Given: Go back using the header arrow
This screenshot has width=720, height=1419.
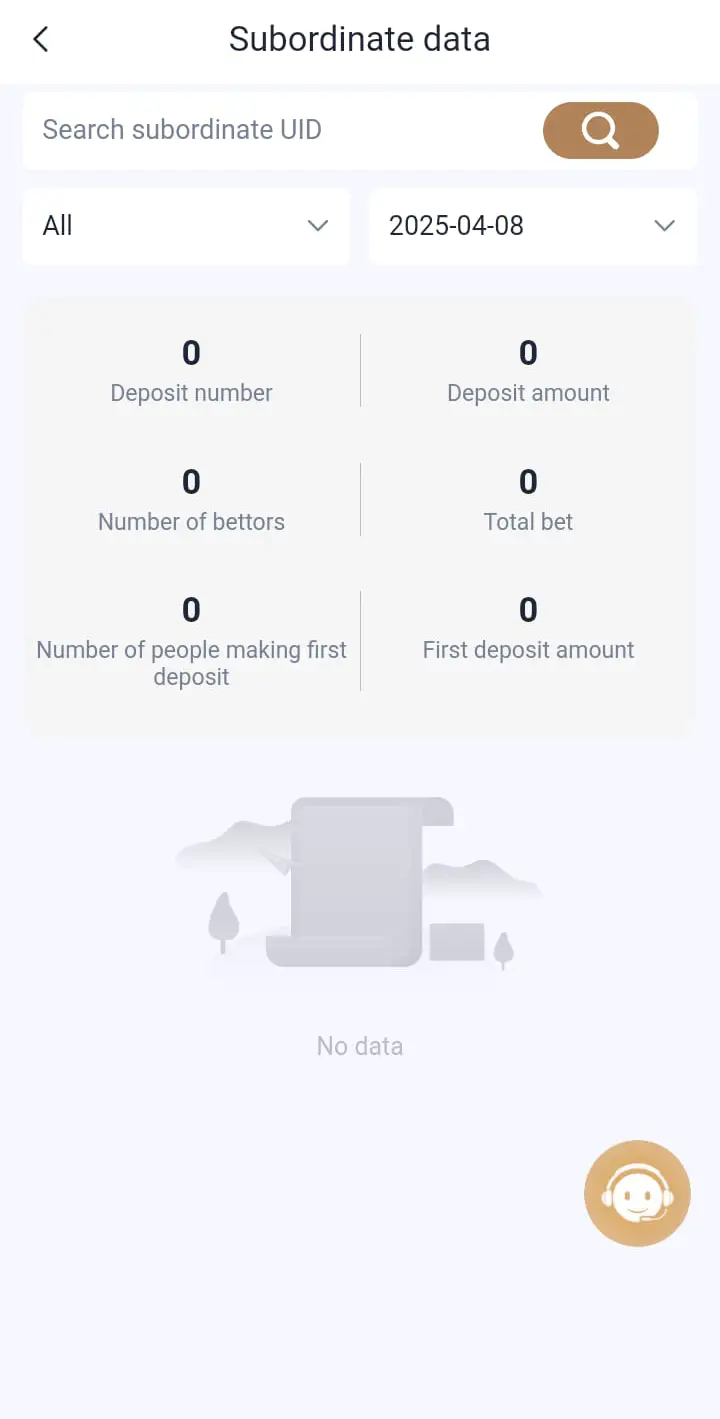Looking at the screenshot, I should point(40,39).
